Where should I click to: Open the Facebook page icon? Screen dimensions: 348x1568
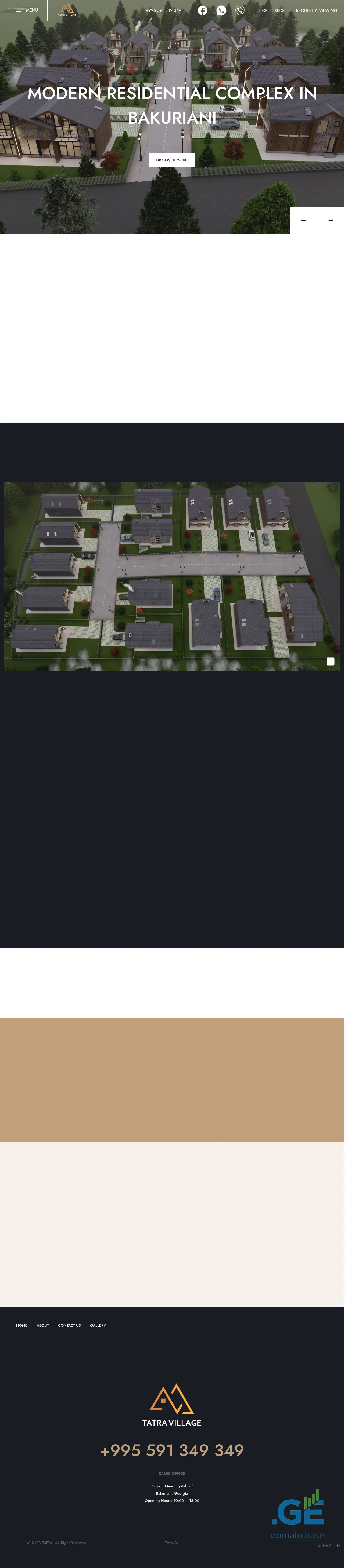click(202, 10)
